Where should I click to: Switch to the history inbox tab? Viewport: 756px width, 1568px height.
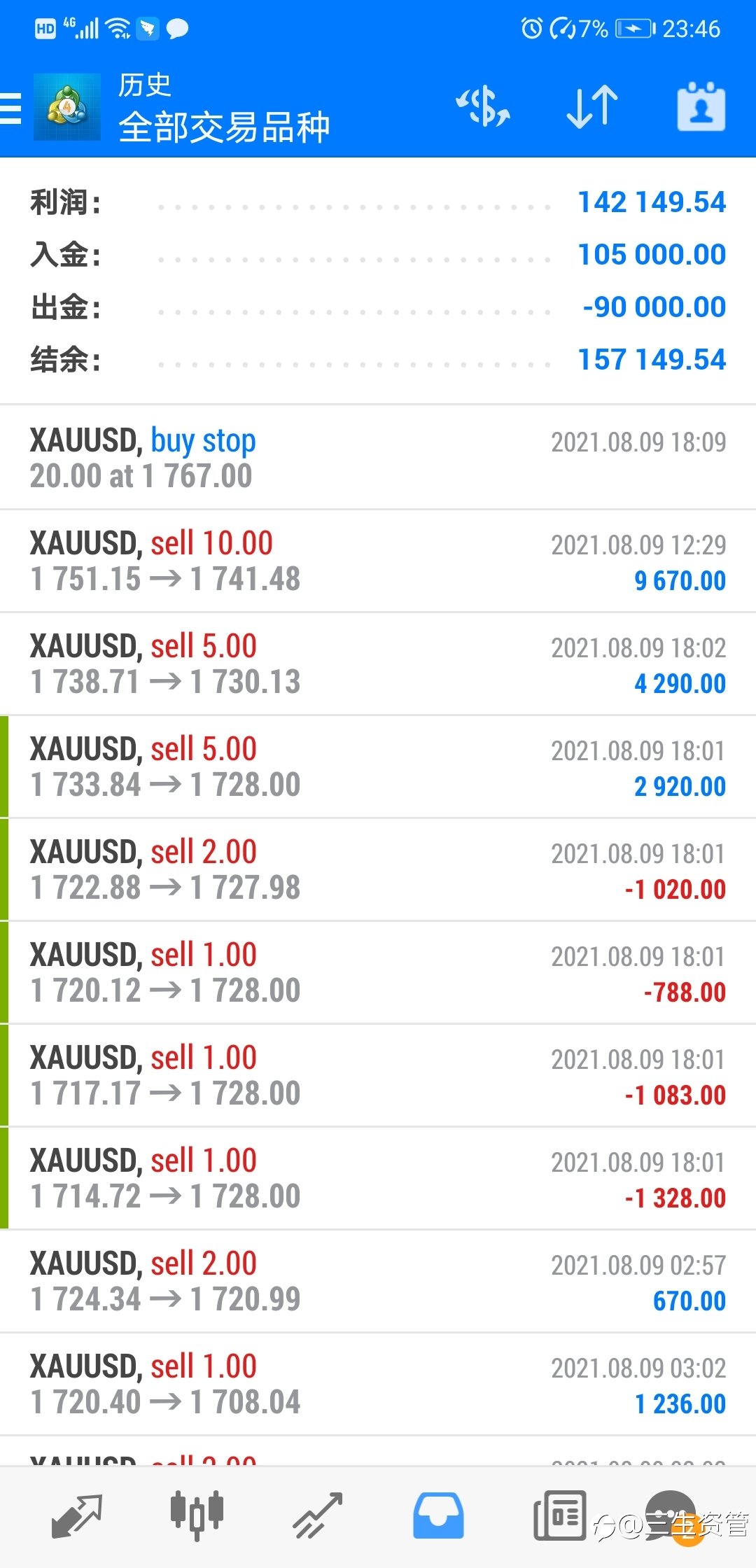tap(438, 1516)
